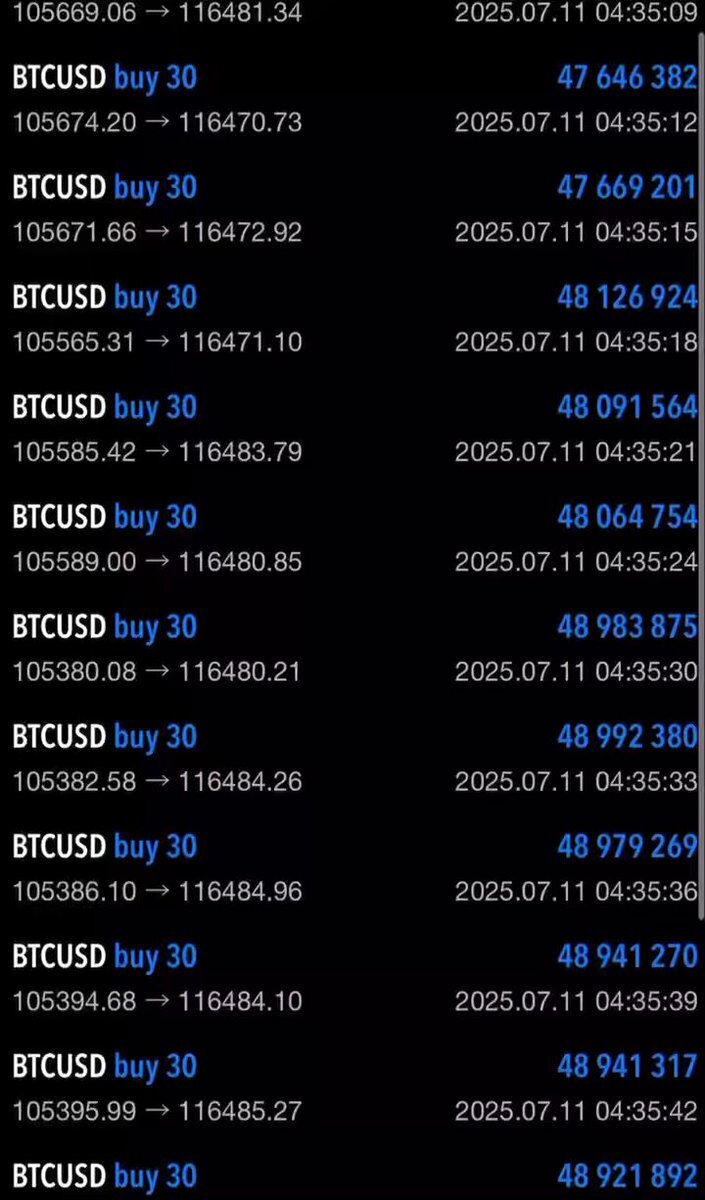Expand the trade with profit 47 669 201

[352, 209]
